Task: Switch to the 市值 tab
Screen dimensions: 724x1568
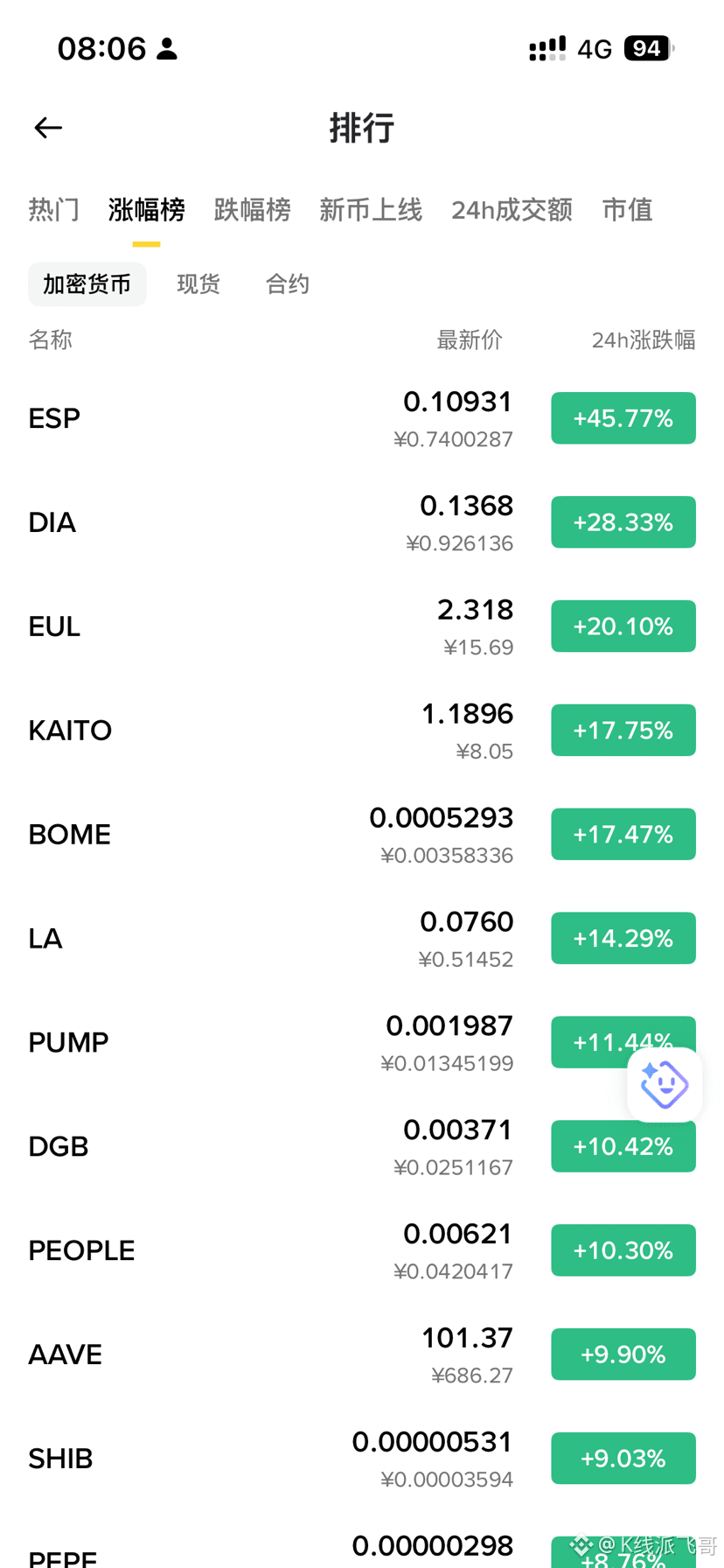Action: pyautogui.click(x=627, y=210)
